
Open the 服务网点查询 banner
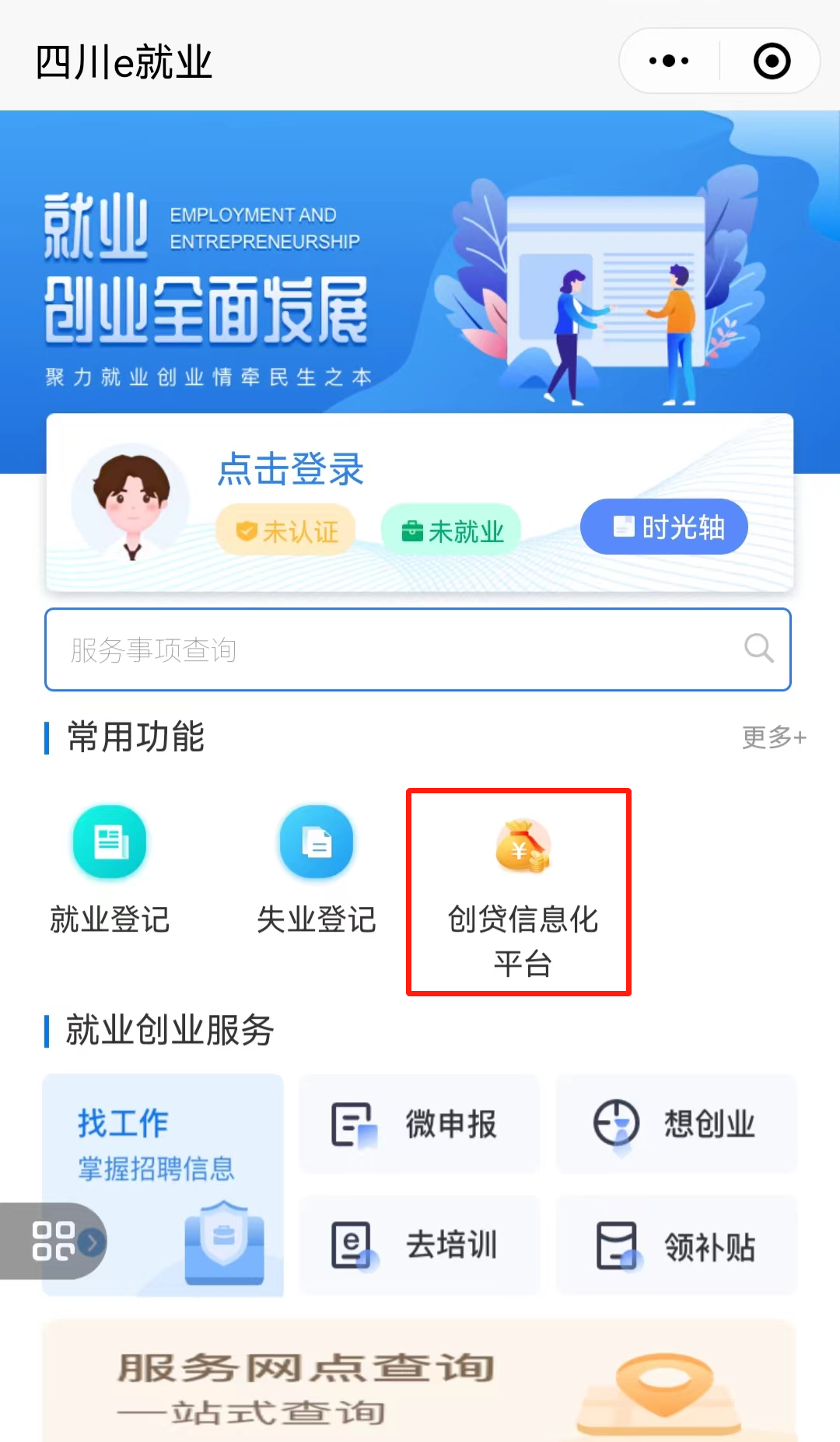pyautogui.click(x=420, y=1381)
